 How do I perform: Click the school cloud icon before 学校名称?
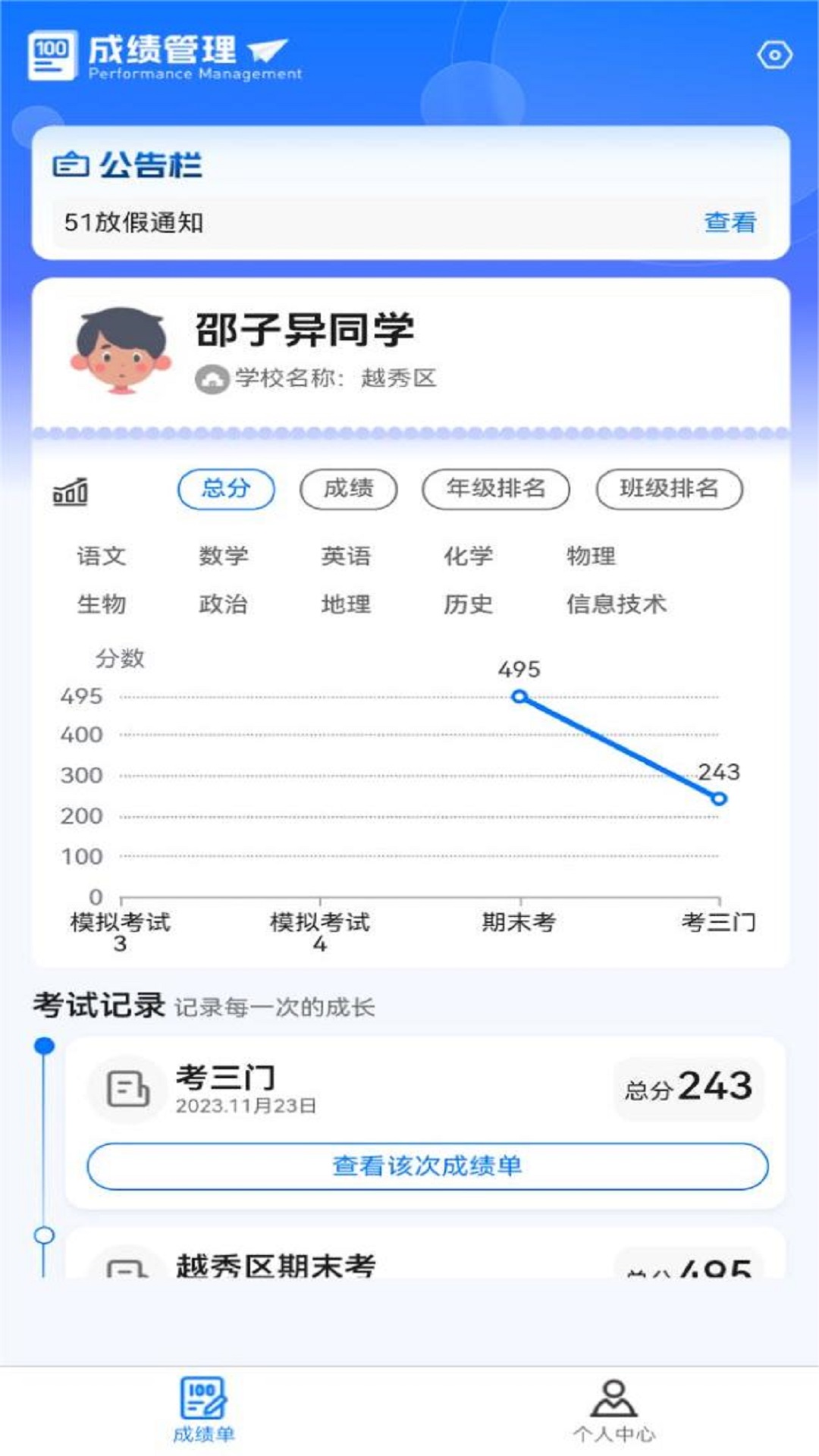click(210, 379)
